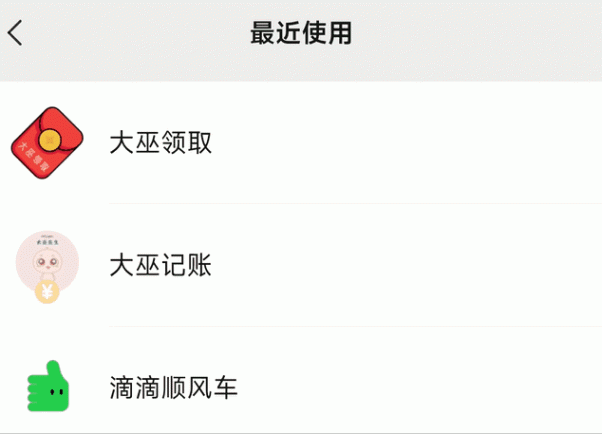Open the 大巫记账 mini program
Image resolution: width=602 pixels, height=434 pixels.
(x=160, y=265)
